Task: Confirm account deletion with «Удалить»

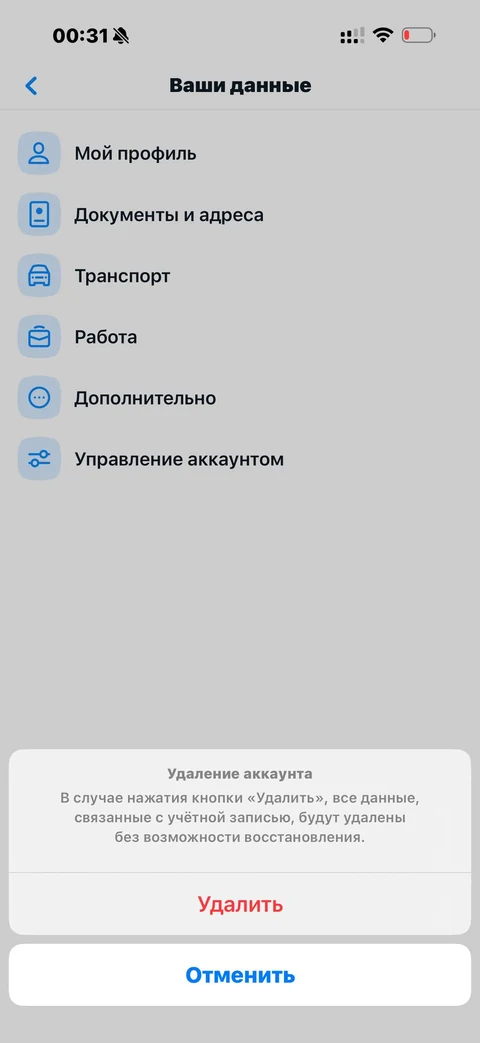Action: click(x=240, y=904)
